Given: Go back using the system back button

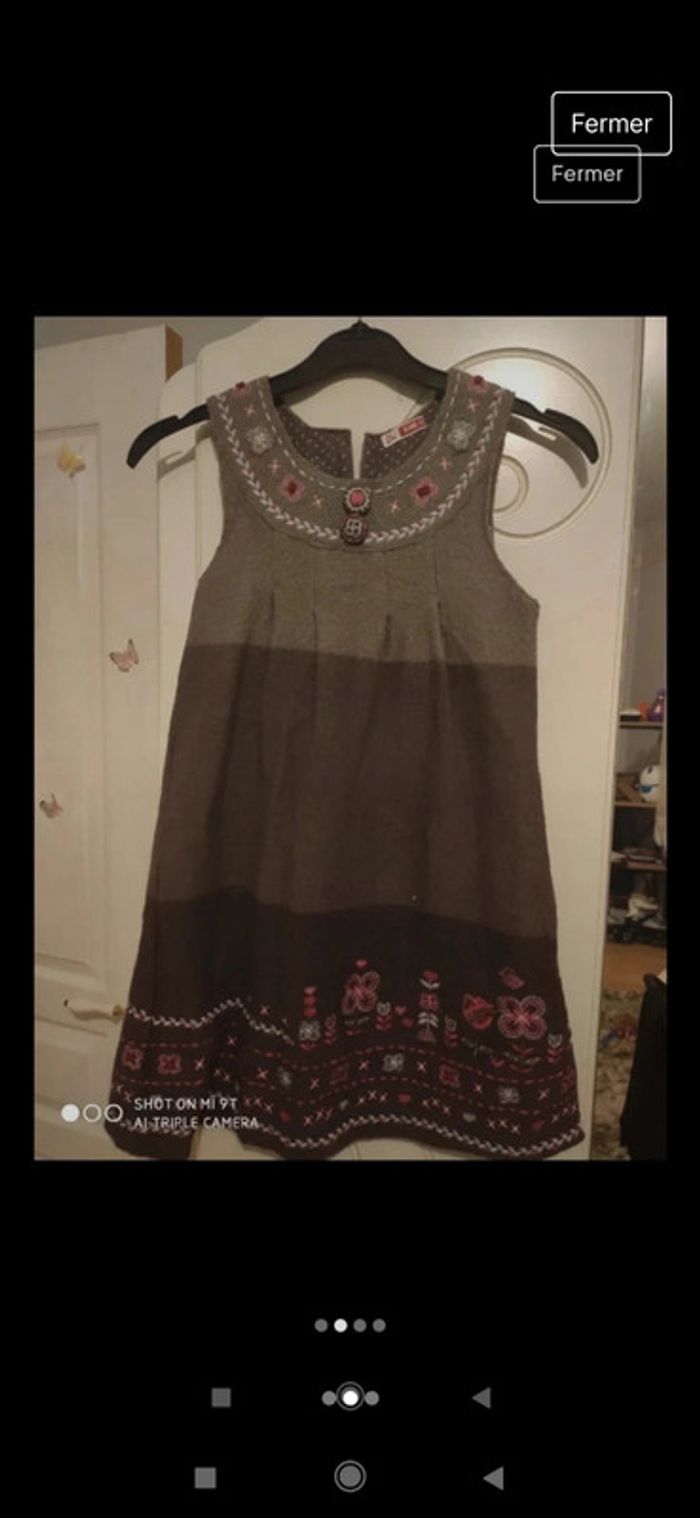Looking at the screenshot, I should coord(492,1477).
